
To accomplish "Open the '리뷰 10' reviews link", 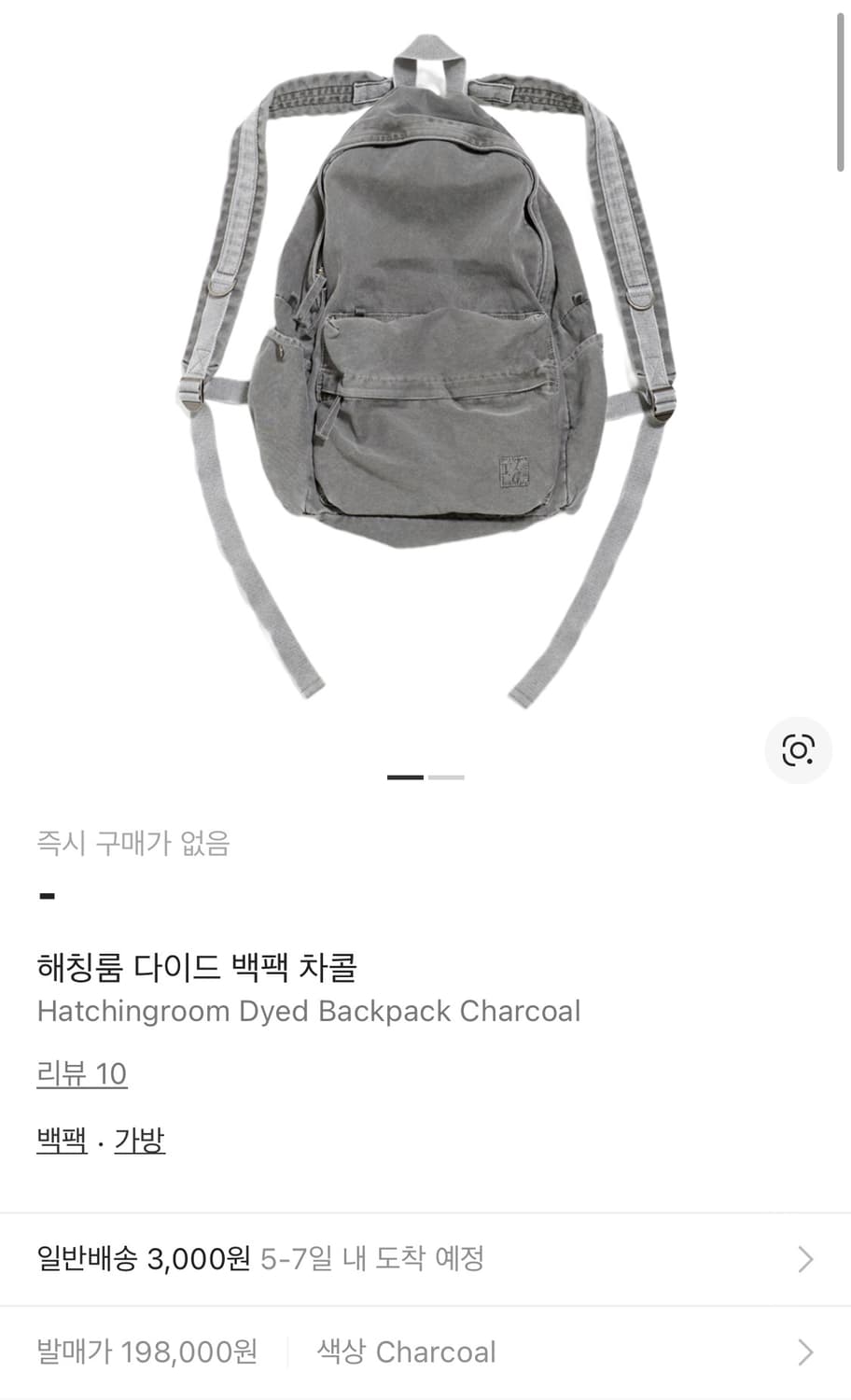I will coord(82,1073).
